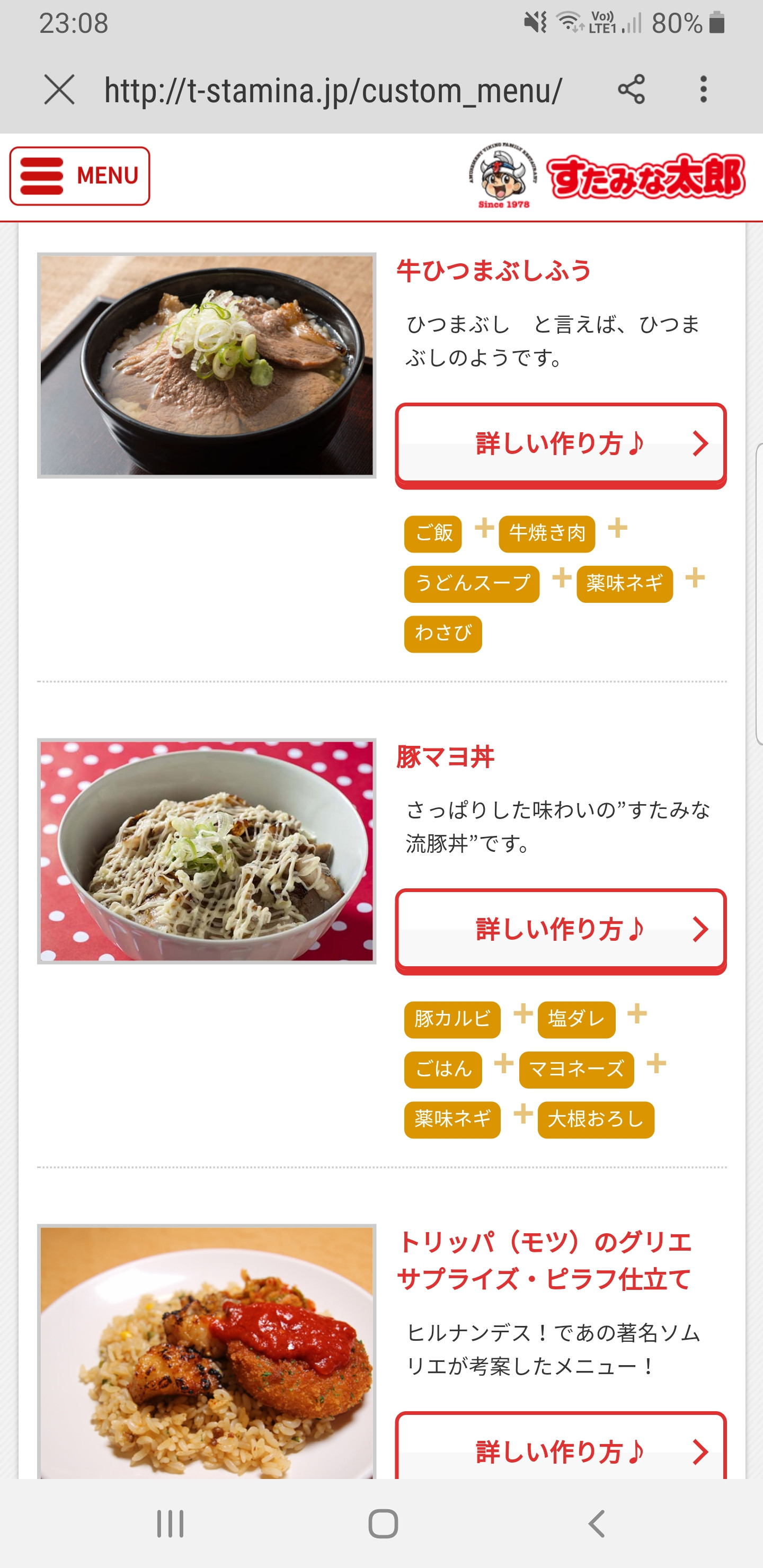Go back with system back button
Viewport: 763px width, 1568px height.
click(596, 1524)
